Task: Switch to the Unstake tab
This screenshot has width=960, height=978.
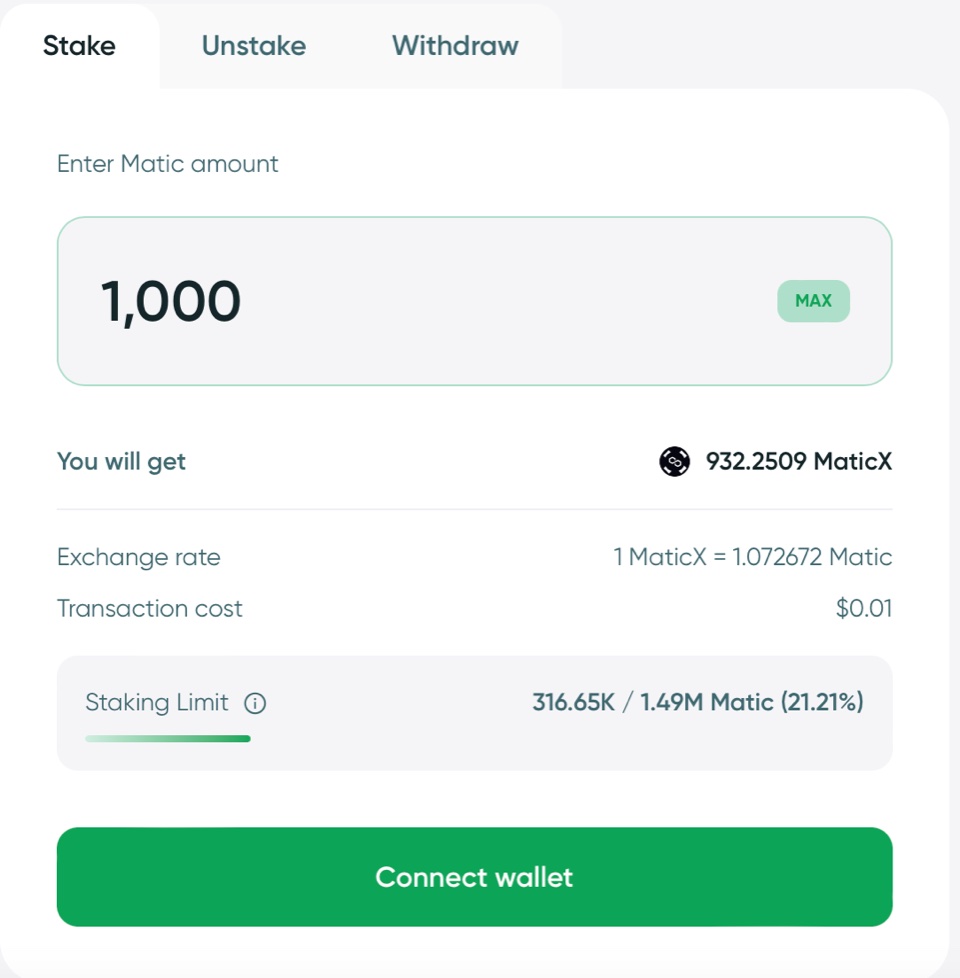Action: [x=253, y=46]
